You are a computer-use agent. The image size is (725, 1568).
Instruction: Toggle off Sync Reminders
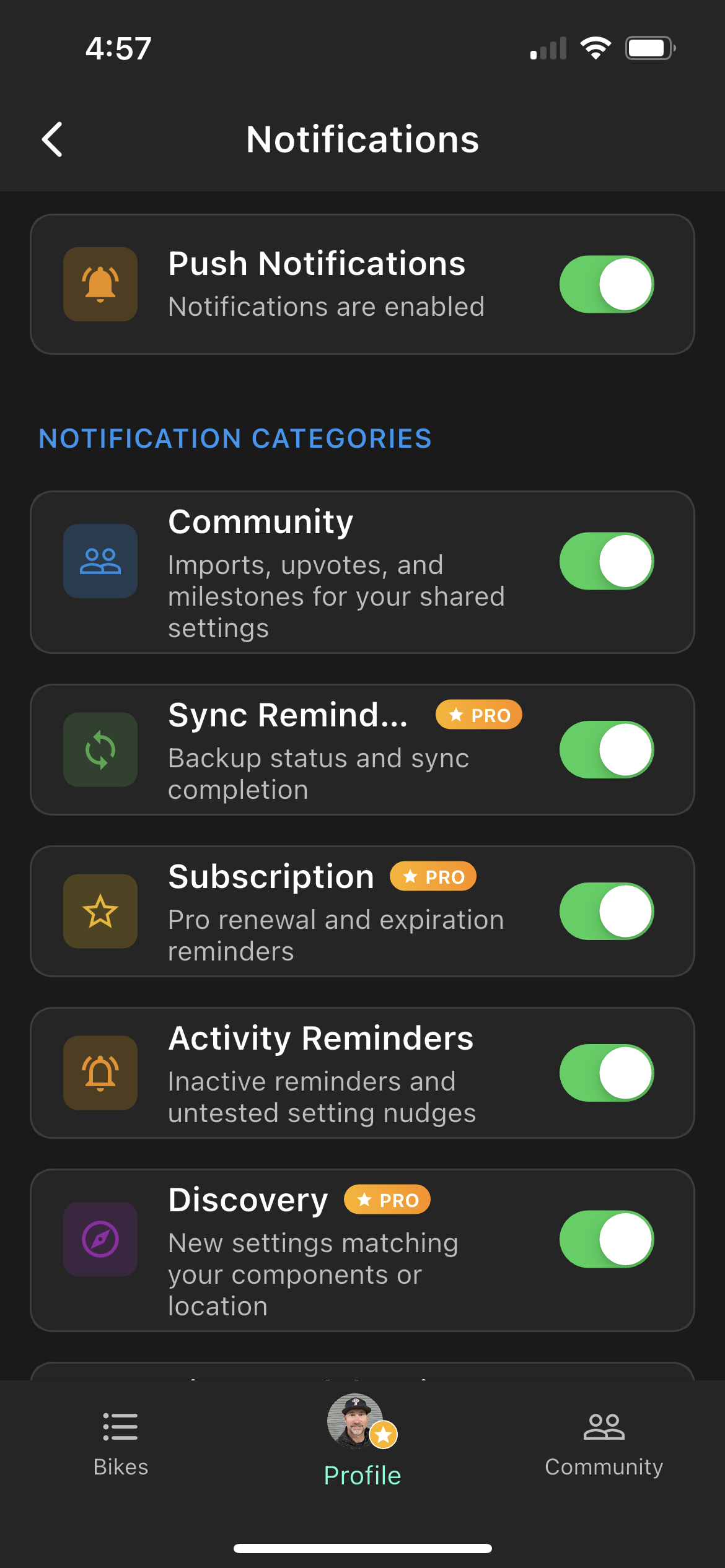pyautogui.click(x=605, y=749)
